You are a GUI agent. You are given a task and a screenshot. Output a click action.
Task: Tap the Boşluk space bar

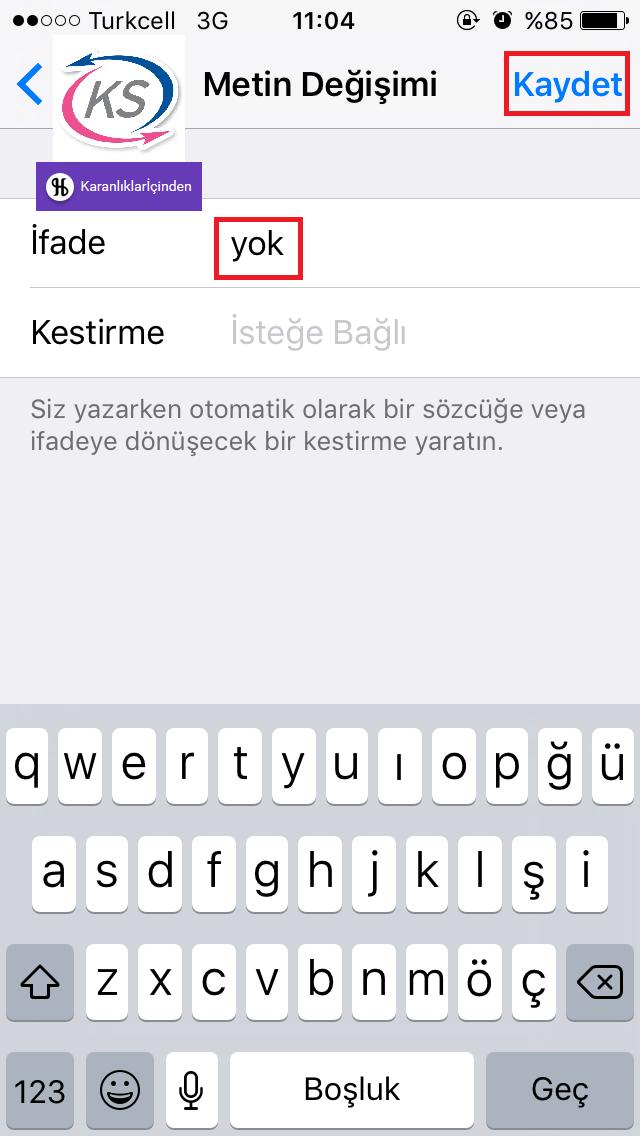coord(352,1090)
